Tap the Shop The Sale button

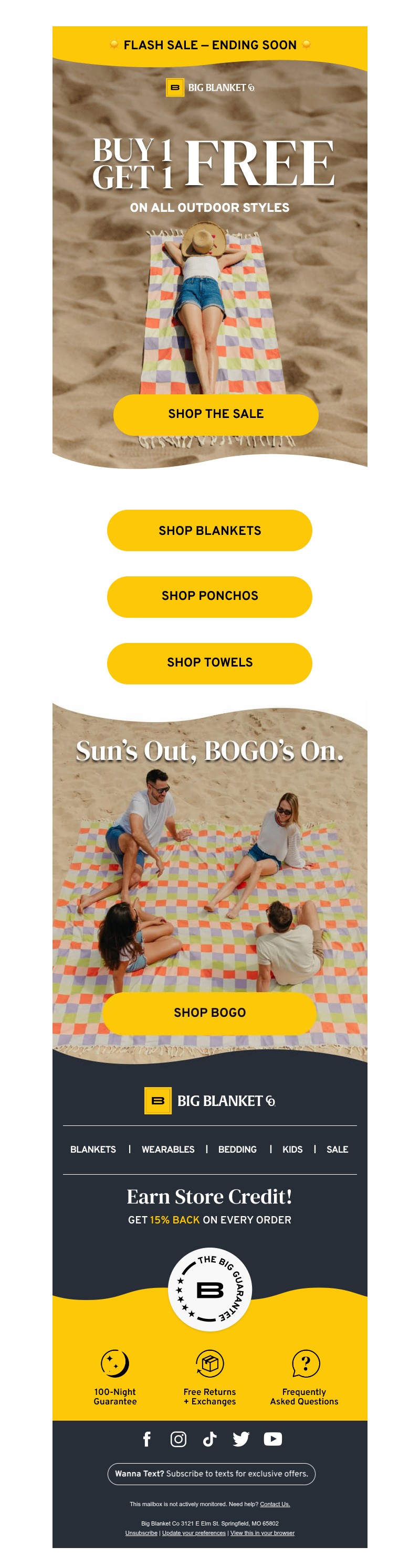[x=216, y=414]
